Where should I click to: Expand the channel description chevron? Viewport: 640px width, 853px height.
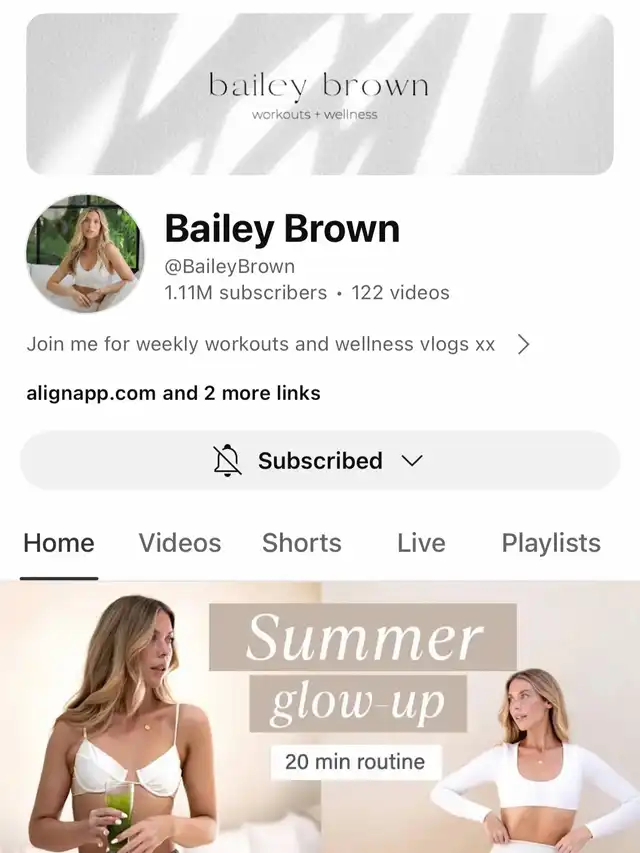pos(523,345)
